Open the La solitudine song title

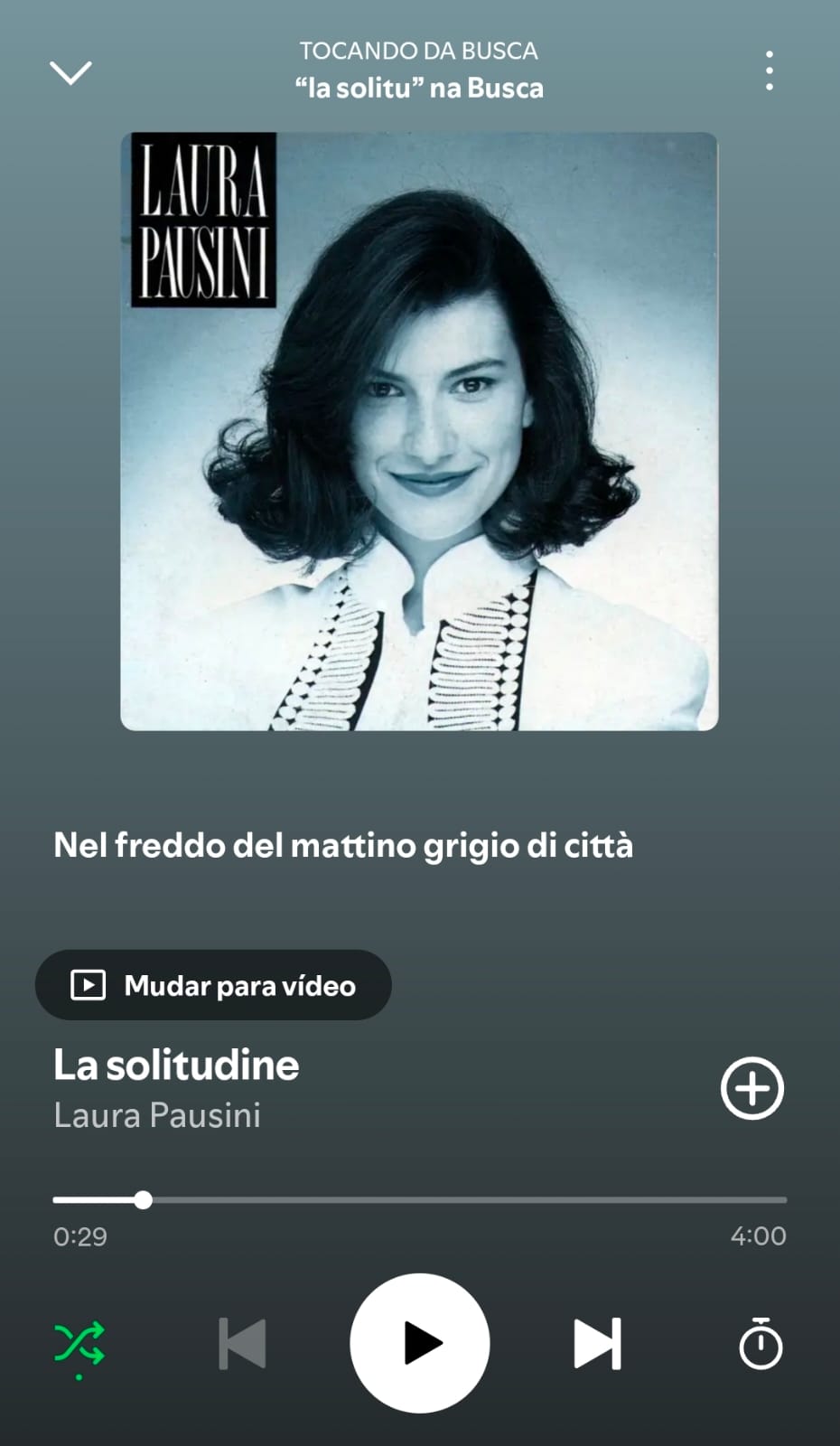(x=177, y=1065)
